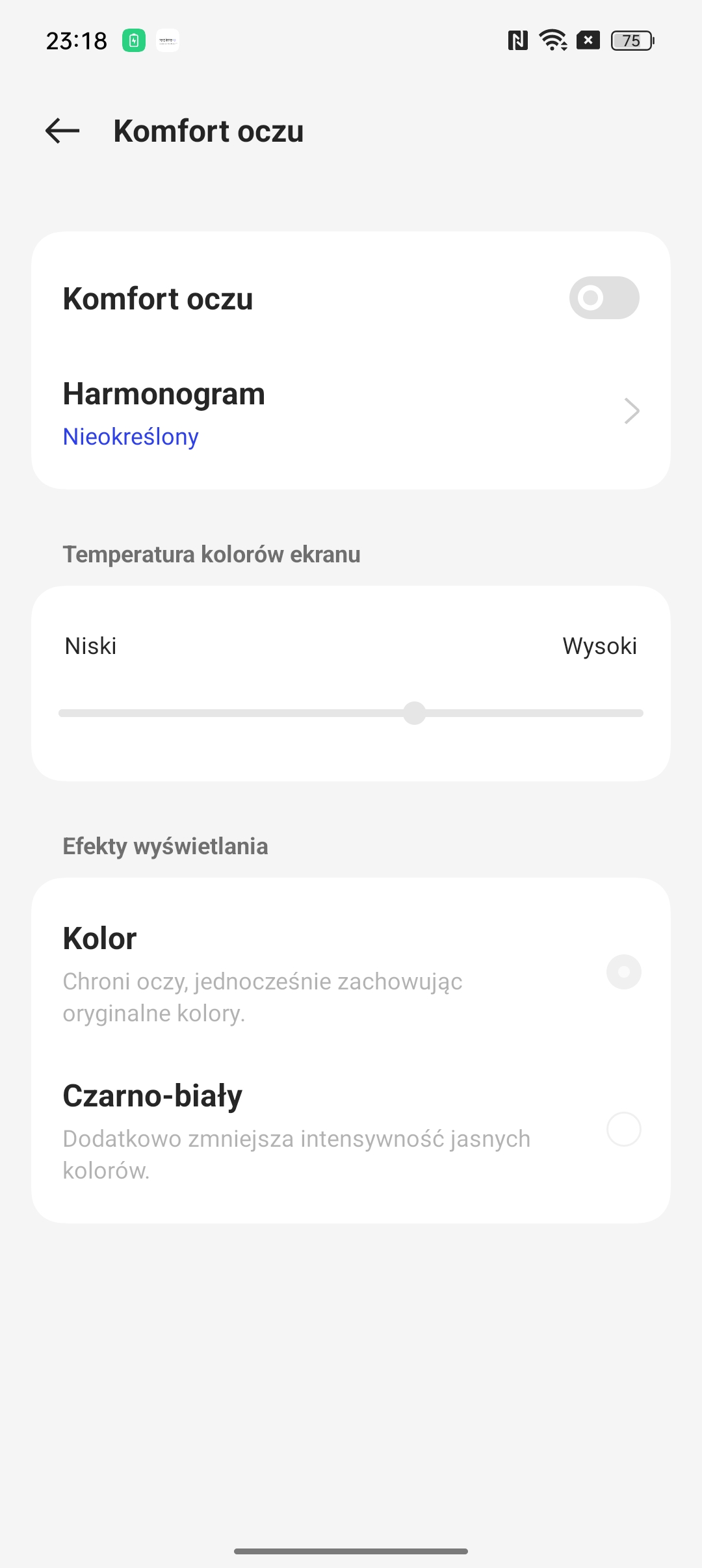
Task: Tap the screen color temperature slider
Action: pos(351,713)
